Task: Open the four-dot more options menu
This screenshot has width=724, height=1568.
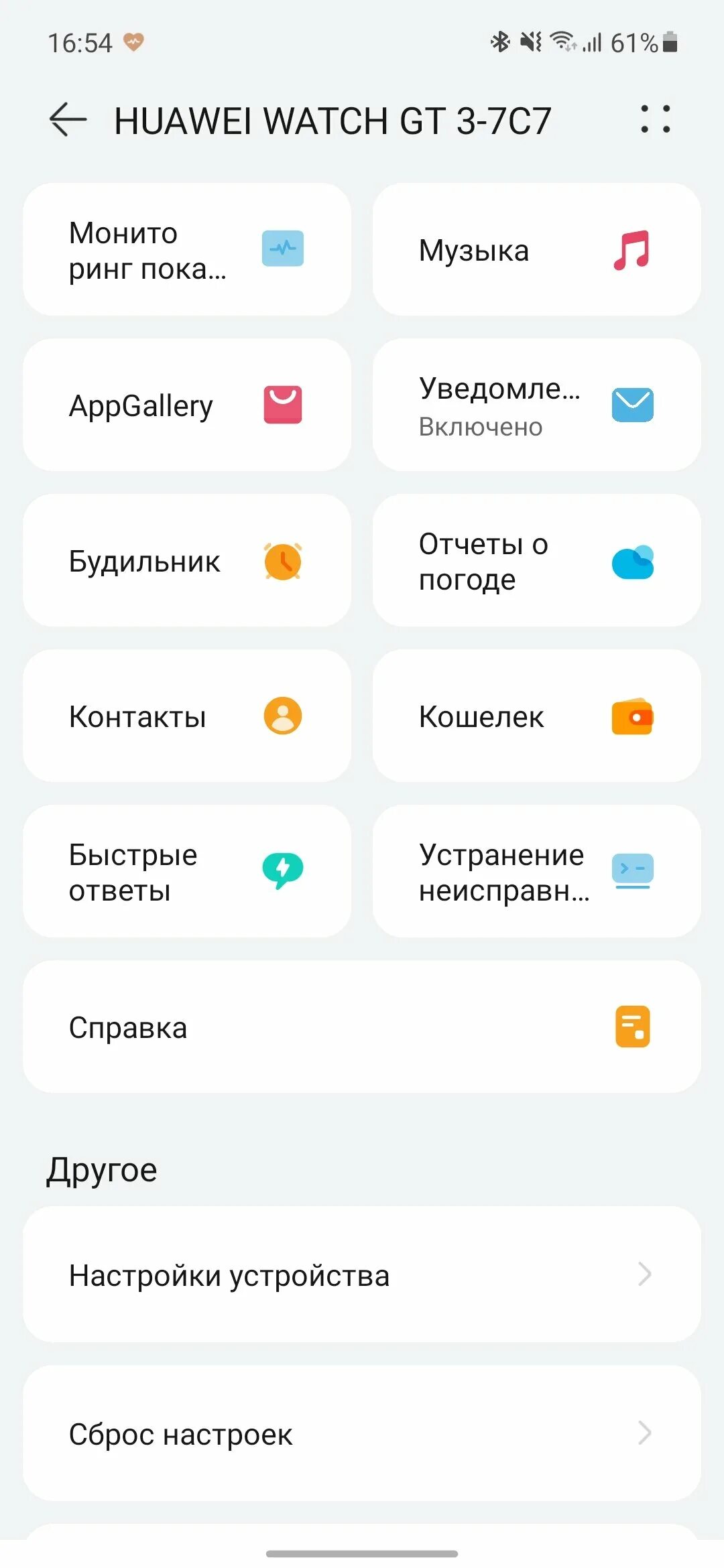Action: tap(655, 119)
